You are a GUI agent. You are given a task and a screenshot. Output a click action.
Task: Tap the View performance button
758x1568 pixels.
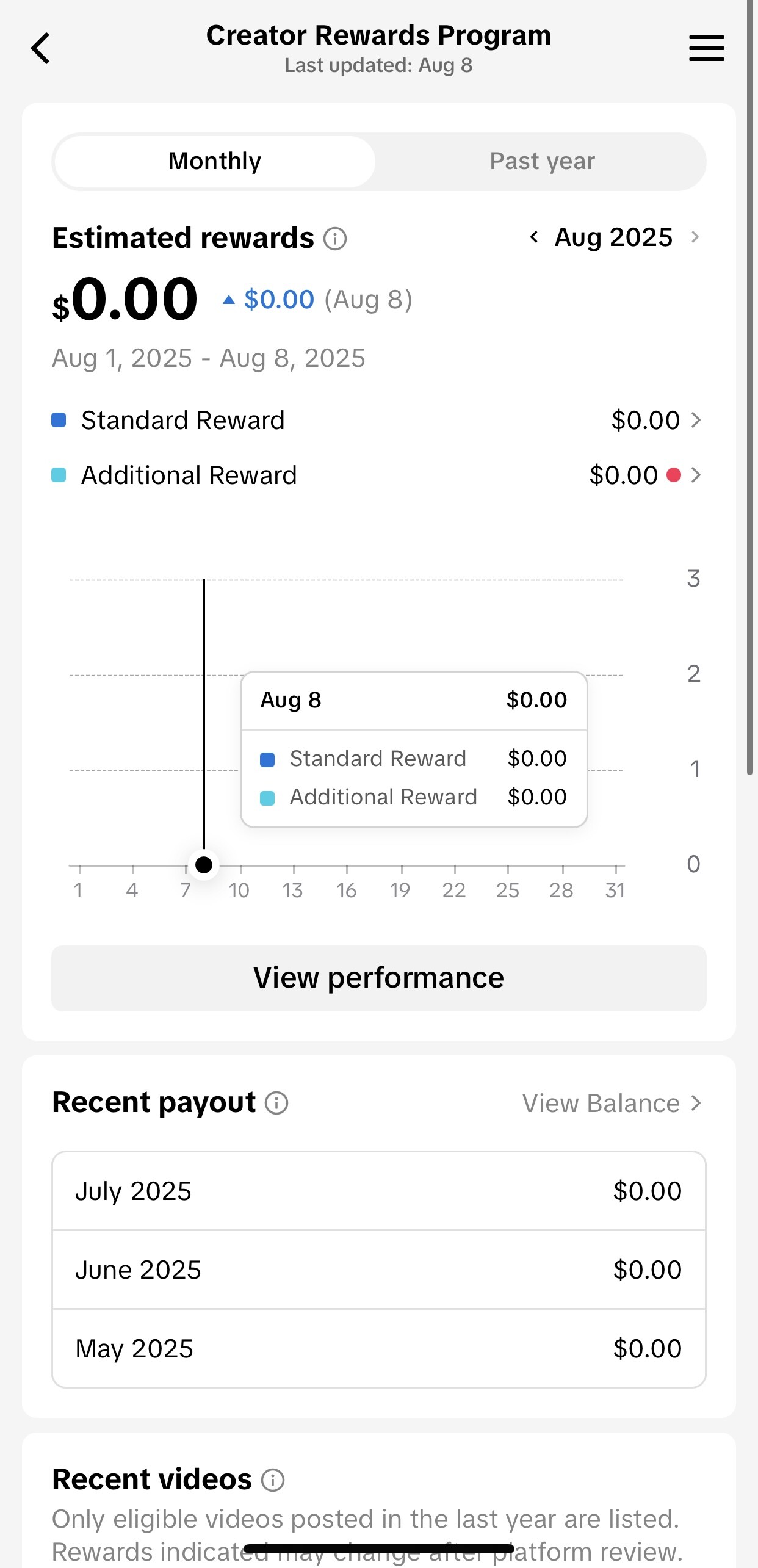point(379,978)
